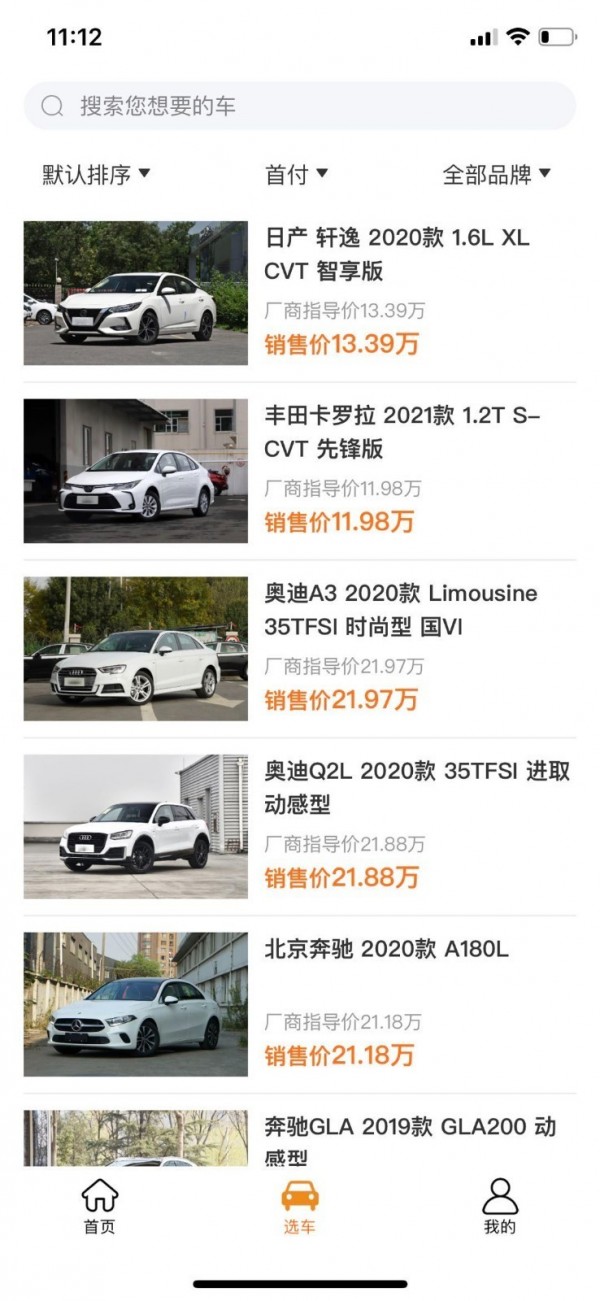Viewport: 600px width, 1301px height.
Task: Open the 首付 down payment filter
Action: pos(296,175)
